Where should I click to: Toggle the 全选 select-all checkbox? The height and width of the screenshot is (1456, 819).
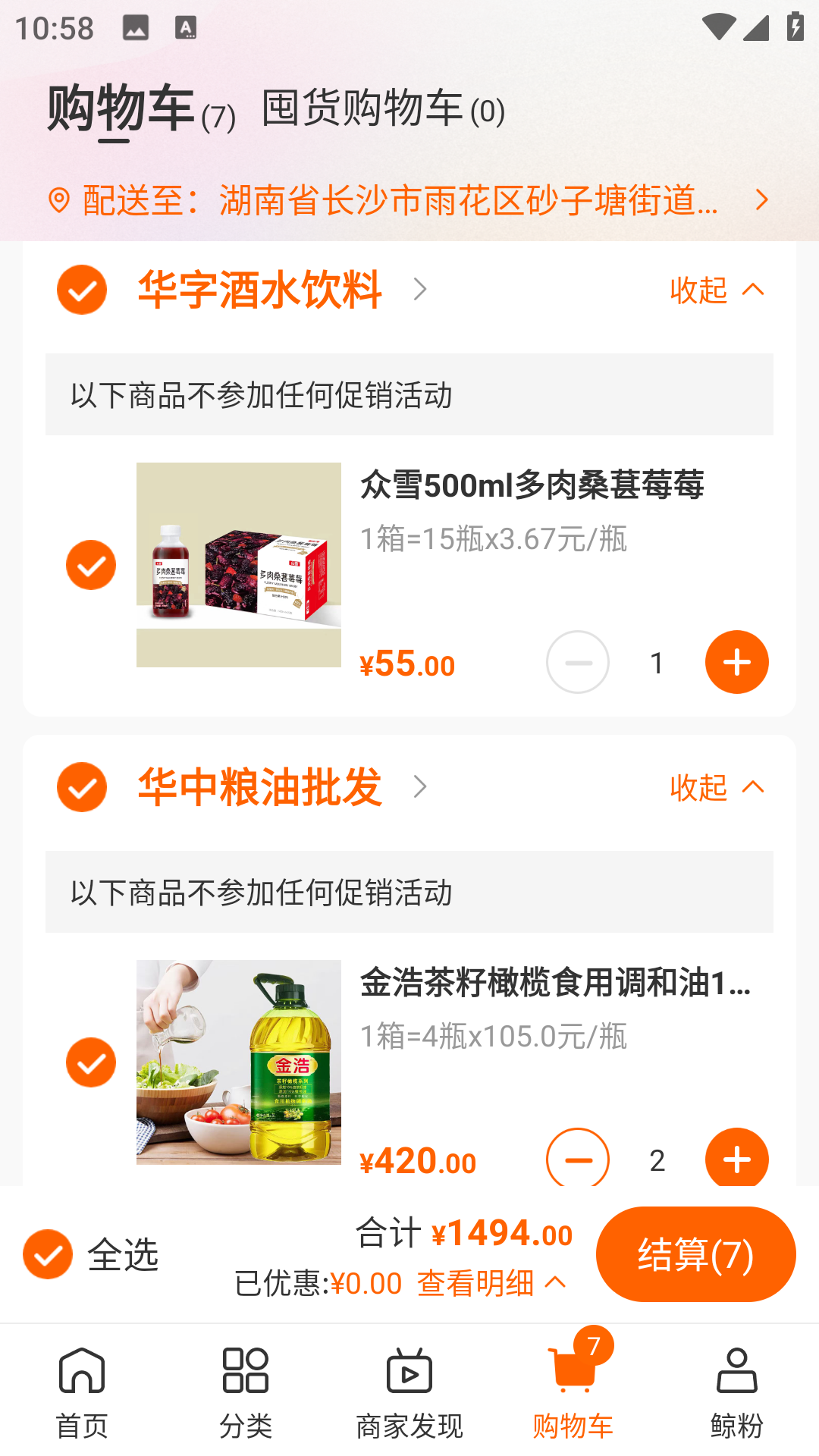click(x=48, y=1255)
